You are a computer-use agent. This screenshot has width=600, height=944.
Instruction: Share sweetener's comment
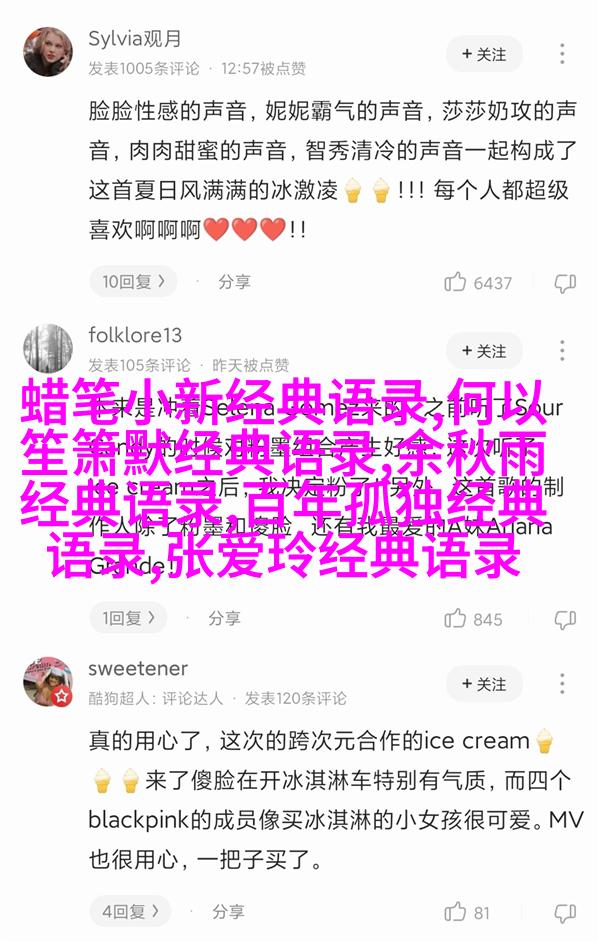coord(227,912)
